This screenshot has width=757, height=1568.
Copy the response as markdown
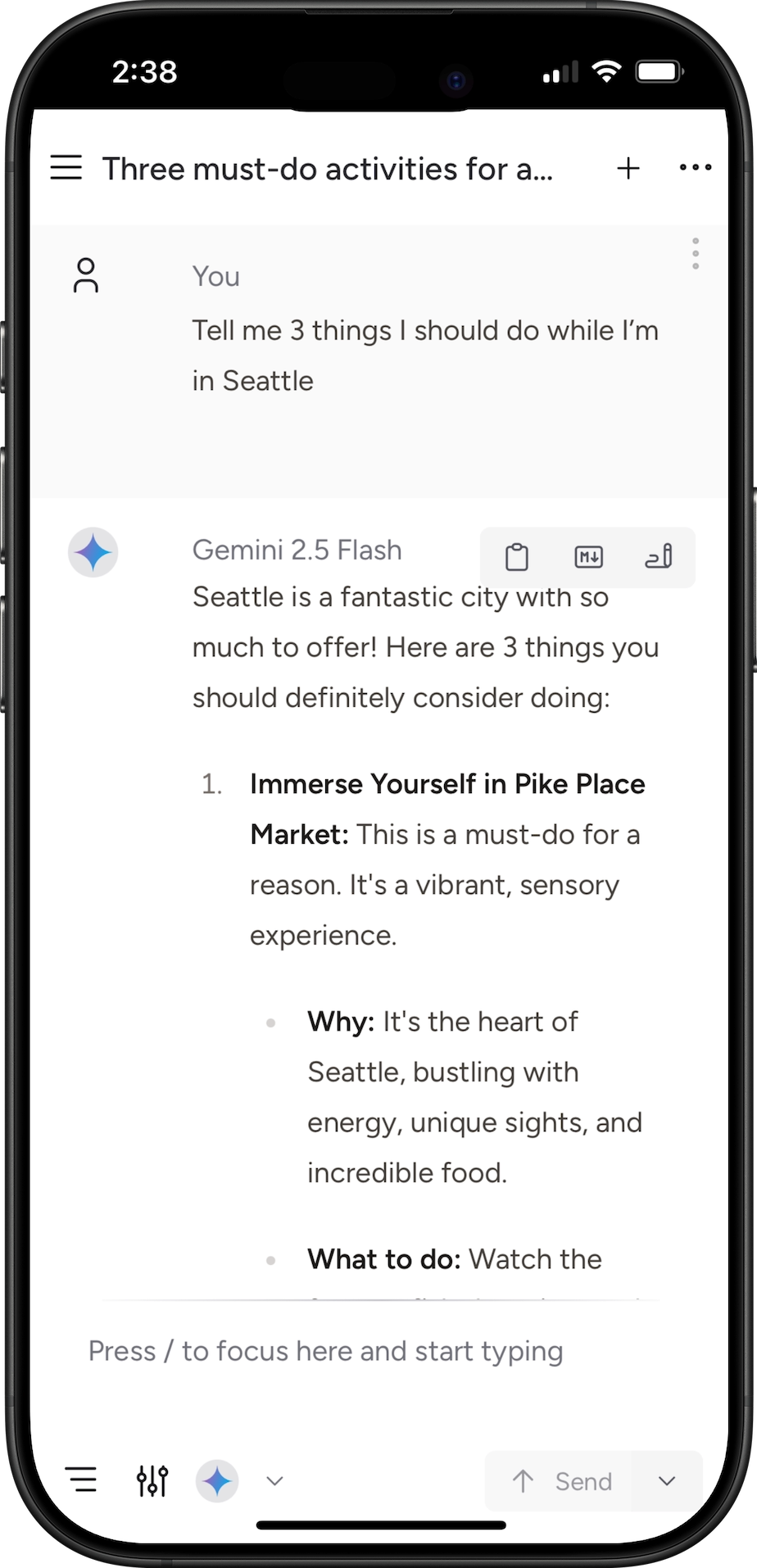(x=589, y=557)
